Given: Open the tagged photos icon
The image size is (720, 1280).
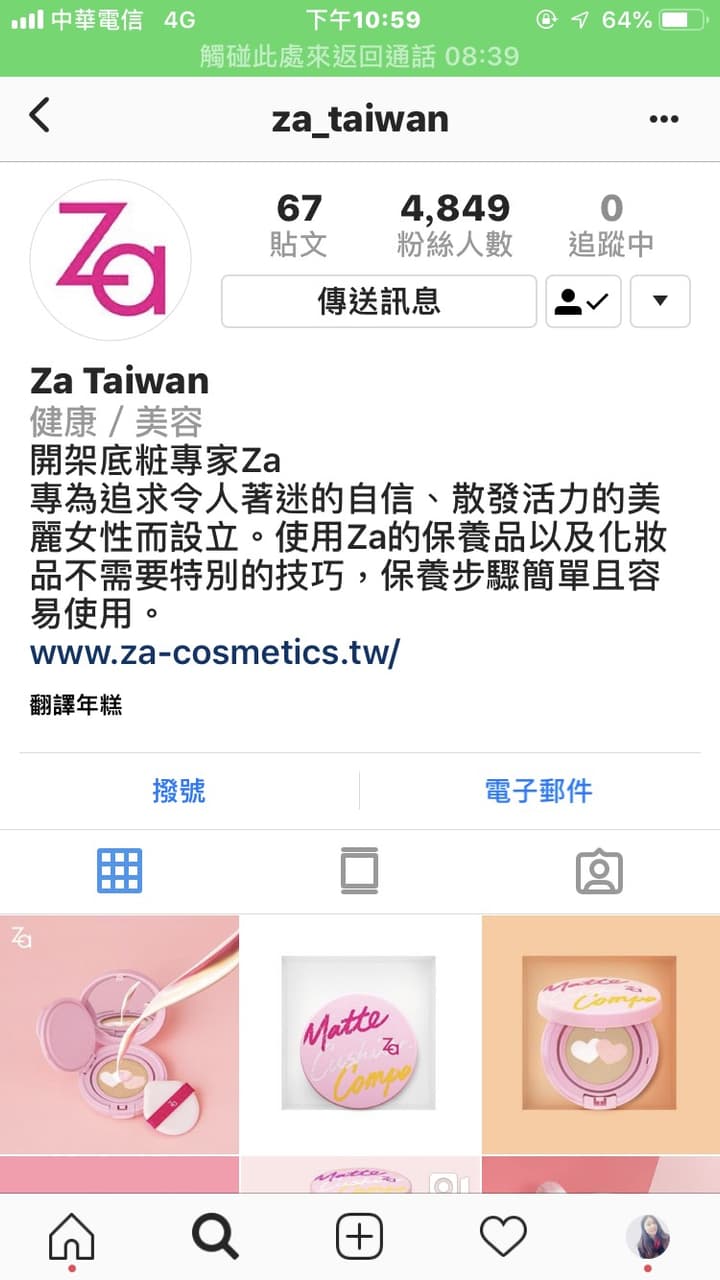Looking at the screenshot, I should (600, 870).
